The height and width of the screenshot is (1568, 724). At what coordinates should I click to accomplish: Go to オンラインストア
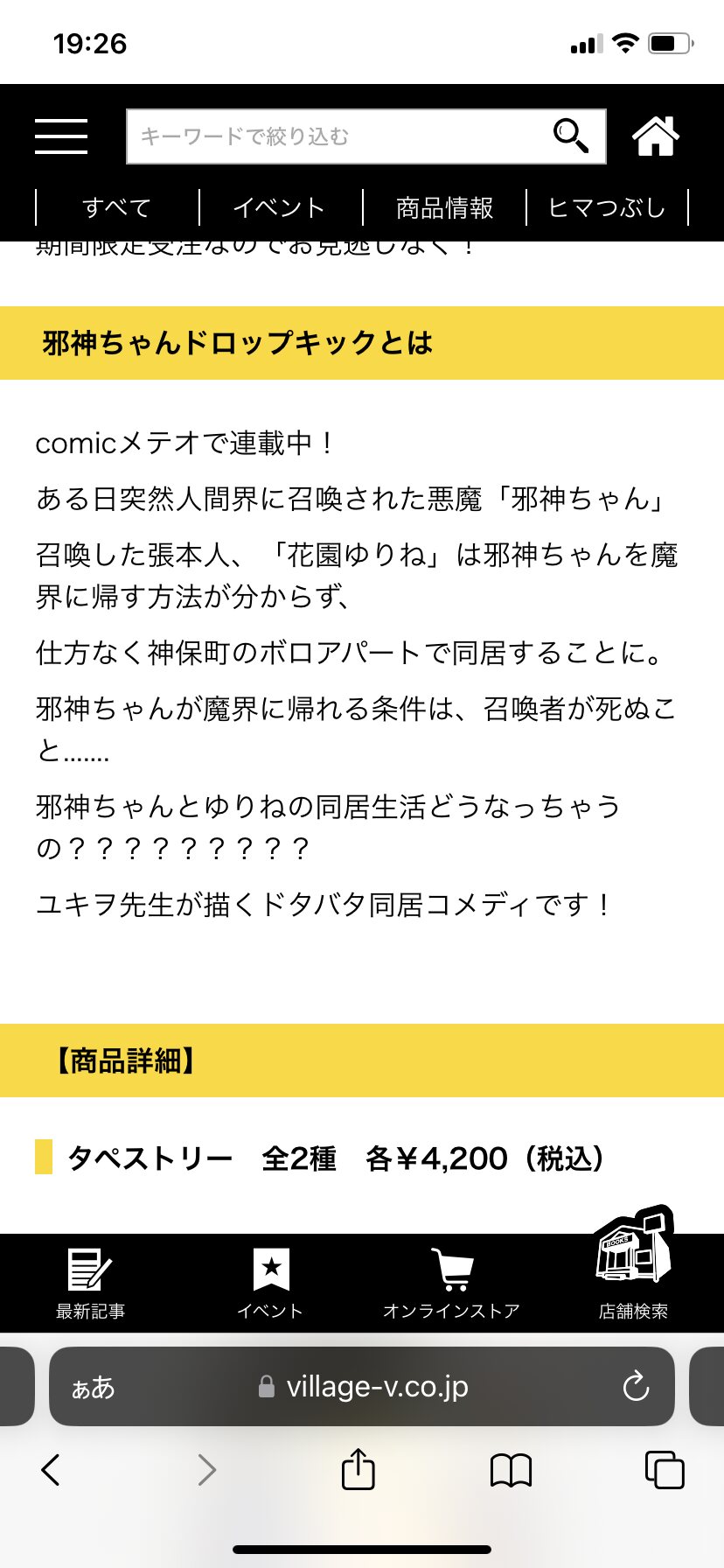451,1283
